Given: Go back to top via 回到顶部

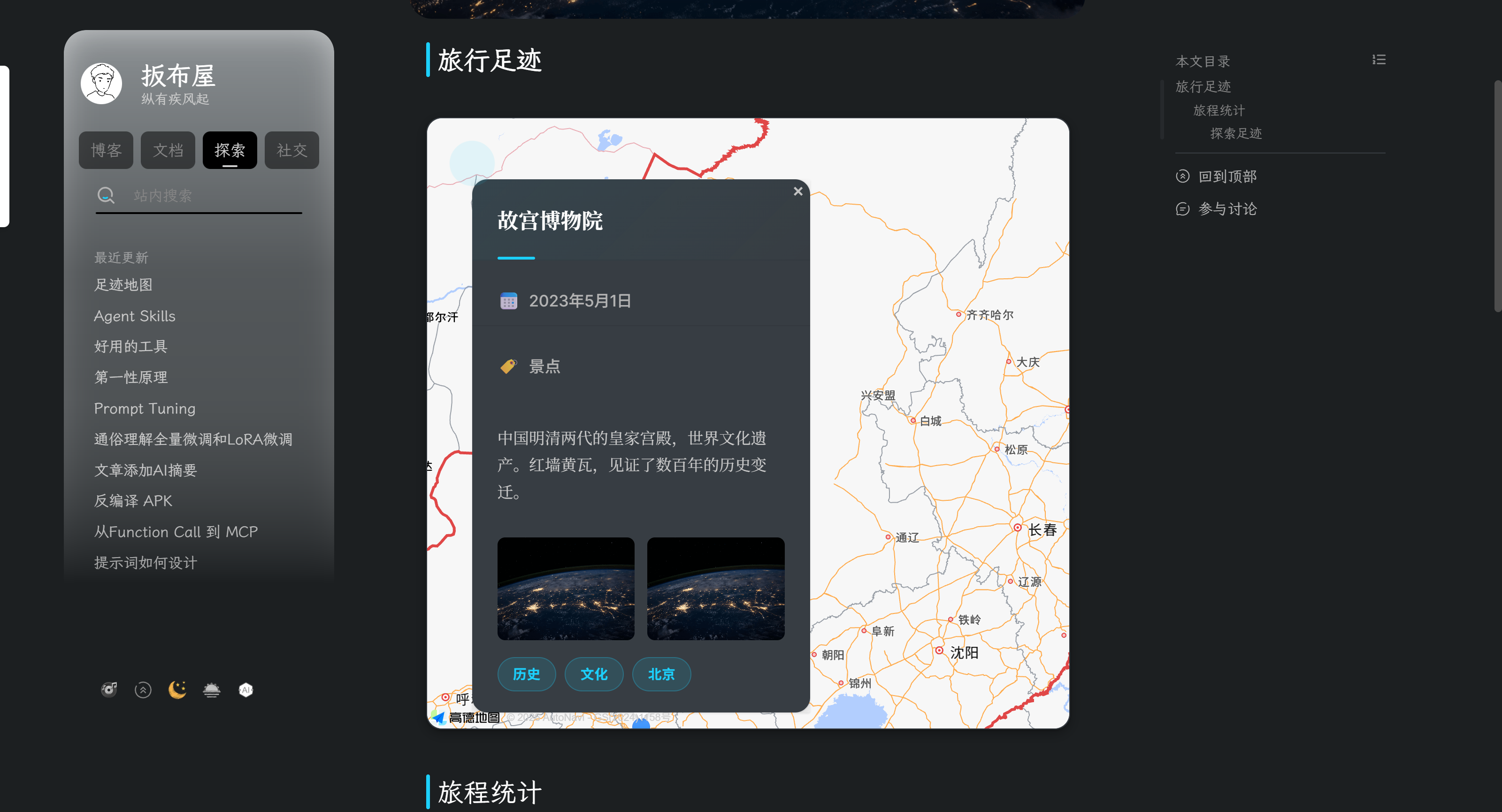Looking at the screenshot, I should pos(1227,176).
